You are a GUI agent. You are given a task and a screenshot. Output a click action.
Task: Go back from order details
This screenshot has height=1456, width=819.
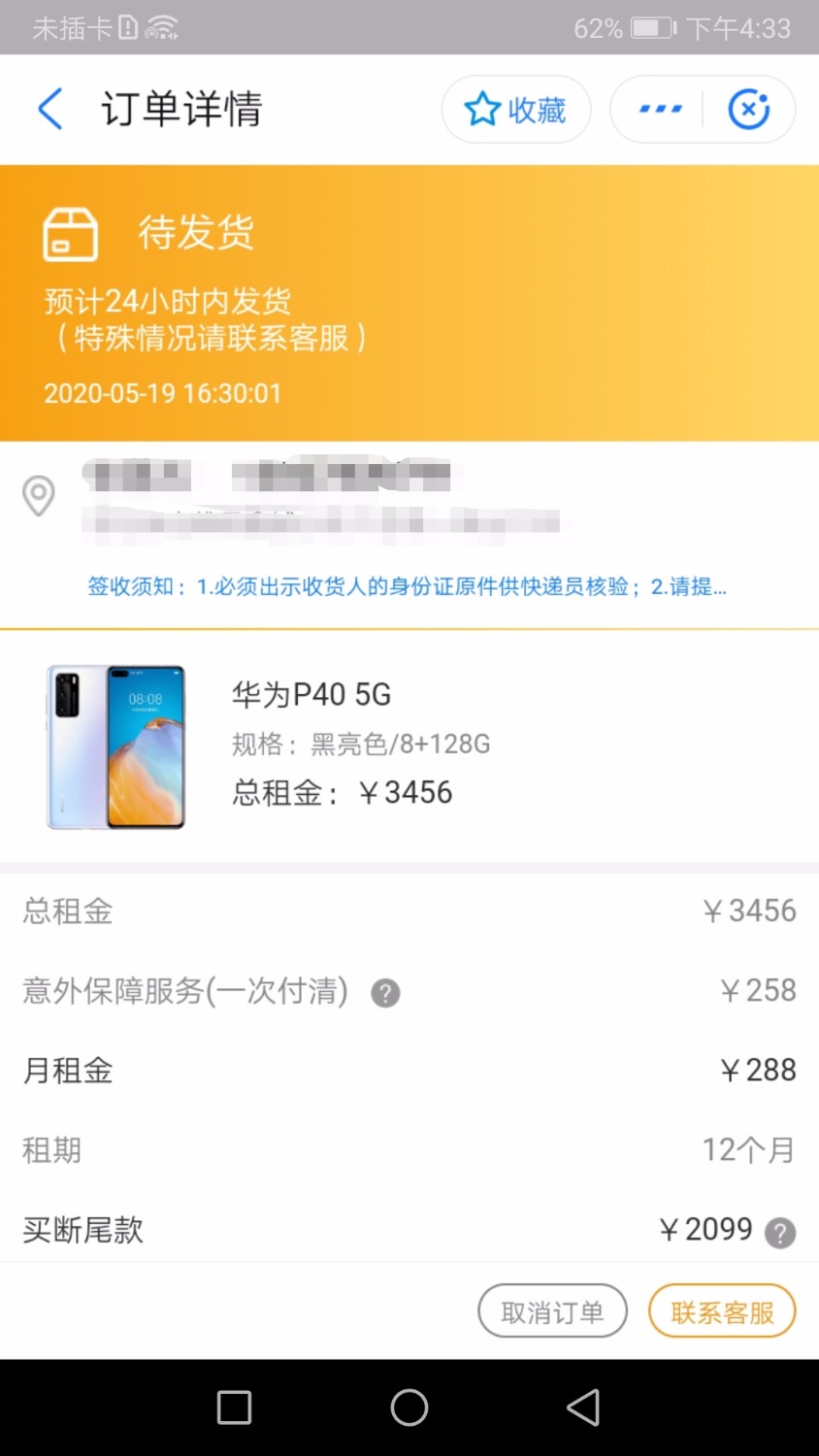[50, 109]
